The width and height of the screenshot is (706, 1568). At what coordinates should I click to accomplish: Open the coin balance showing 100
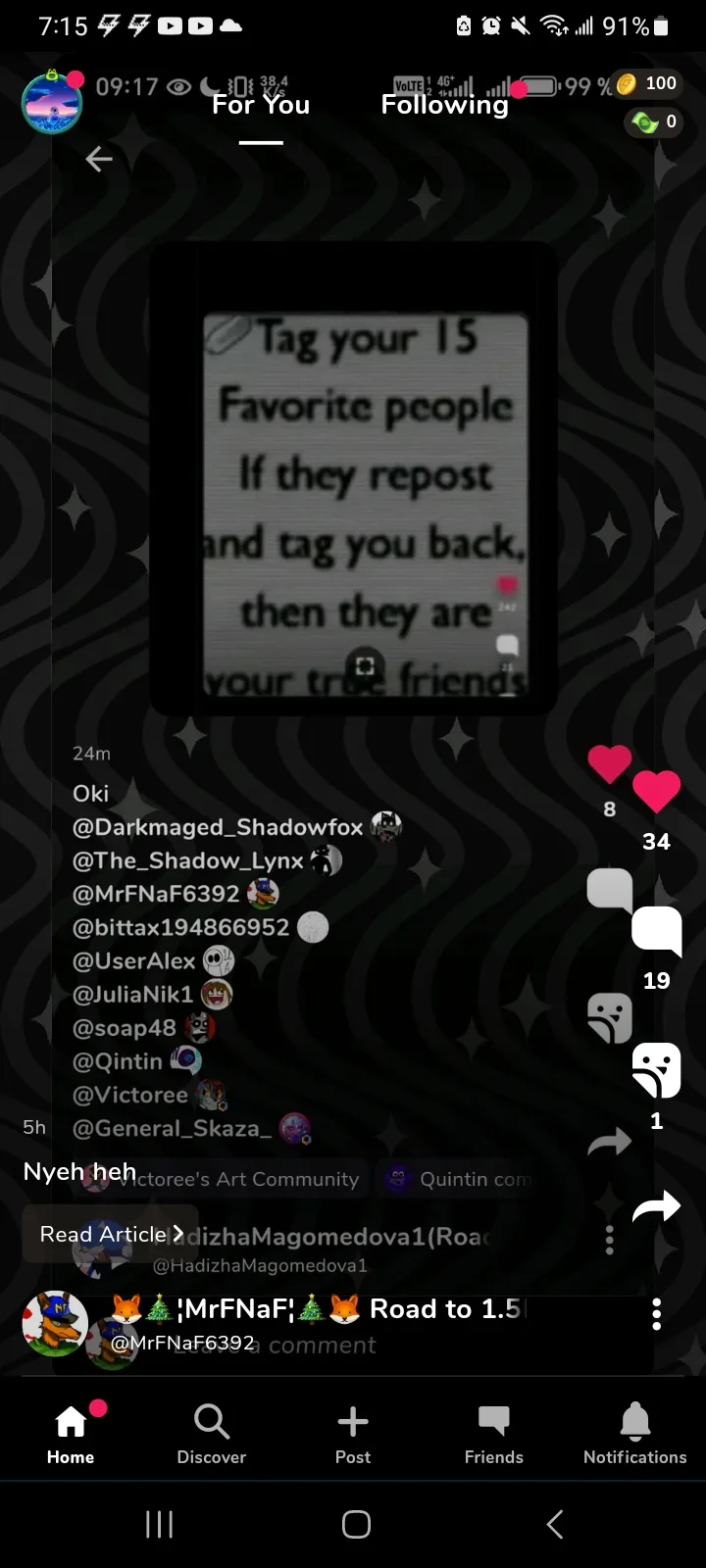647,83
